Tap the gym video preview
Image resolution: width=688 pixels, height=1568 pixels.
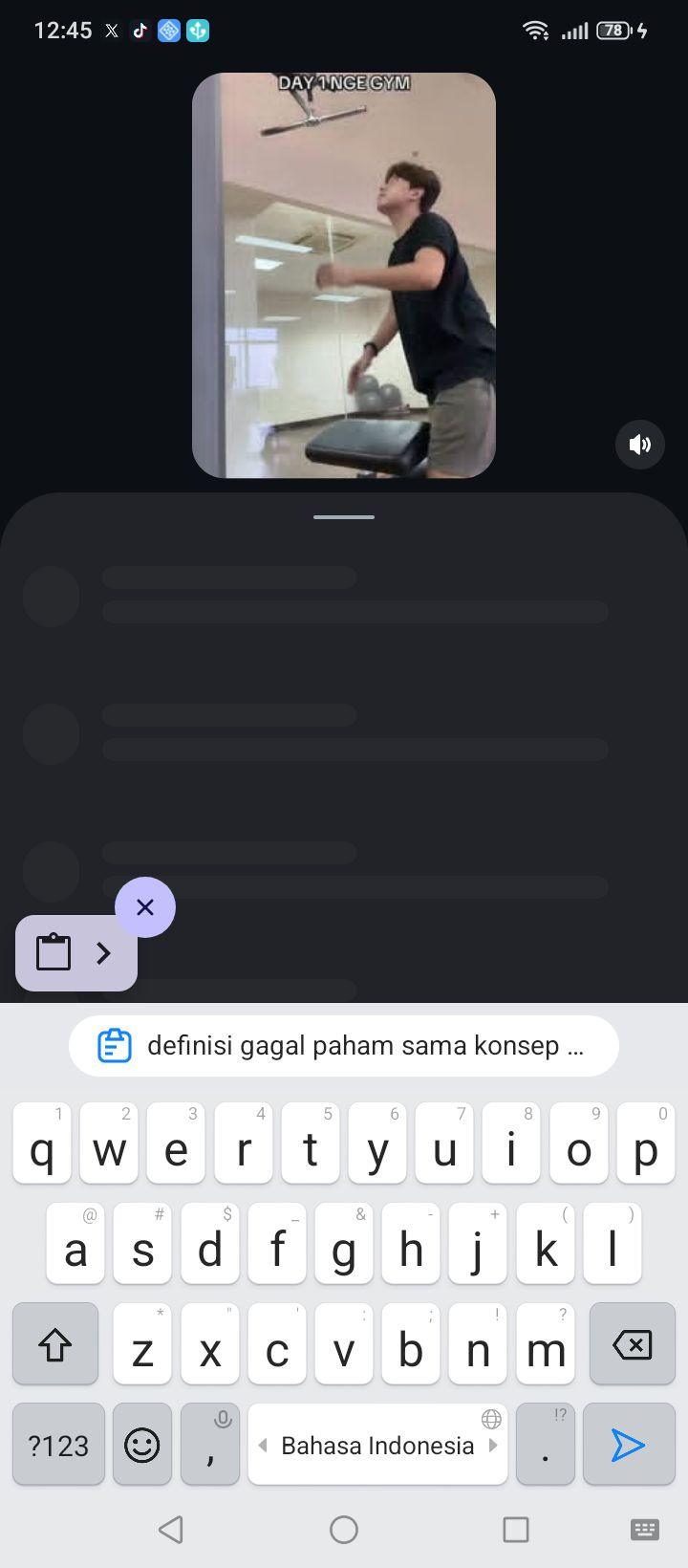click(344, 275)
